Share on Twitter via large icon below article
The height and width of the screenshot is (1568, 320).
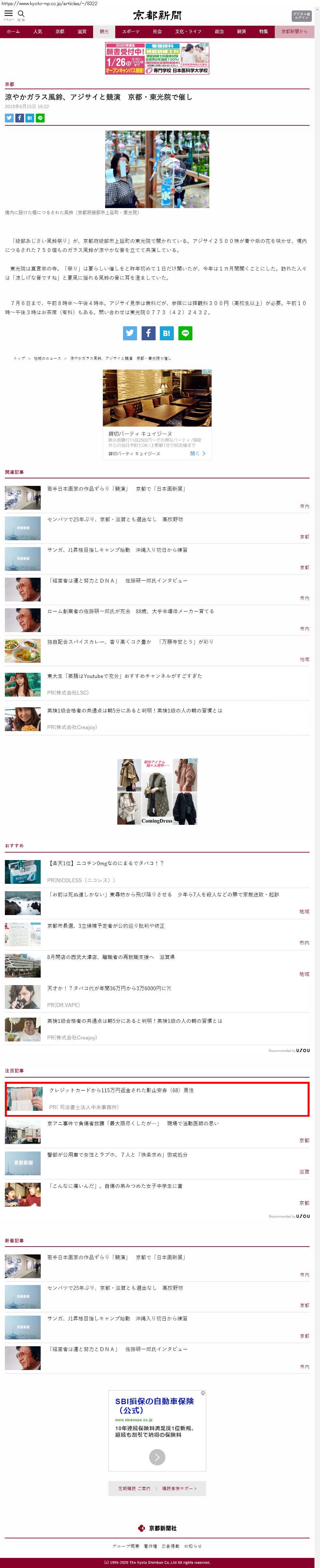coord(130,333)
